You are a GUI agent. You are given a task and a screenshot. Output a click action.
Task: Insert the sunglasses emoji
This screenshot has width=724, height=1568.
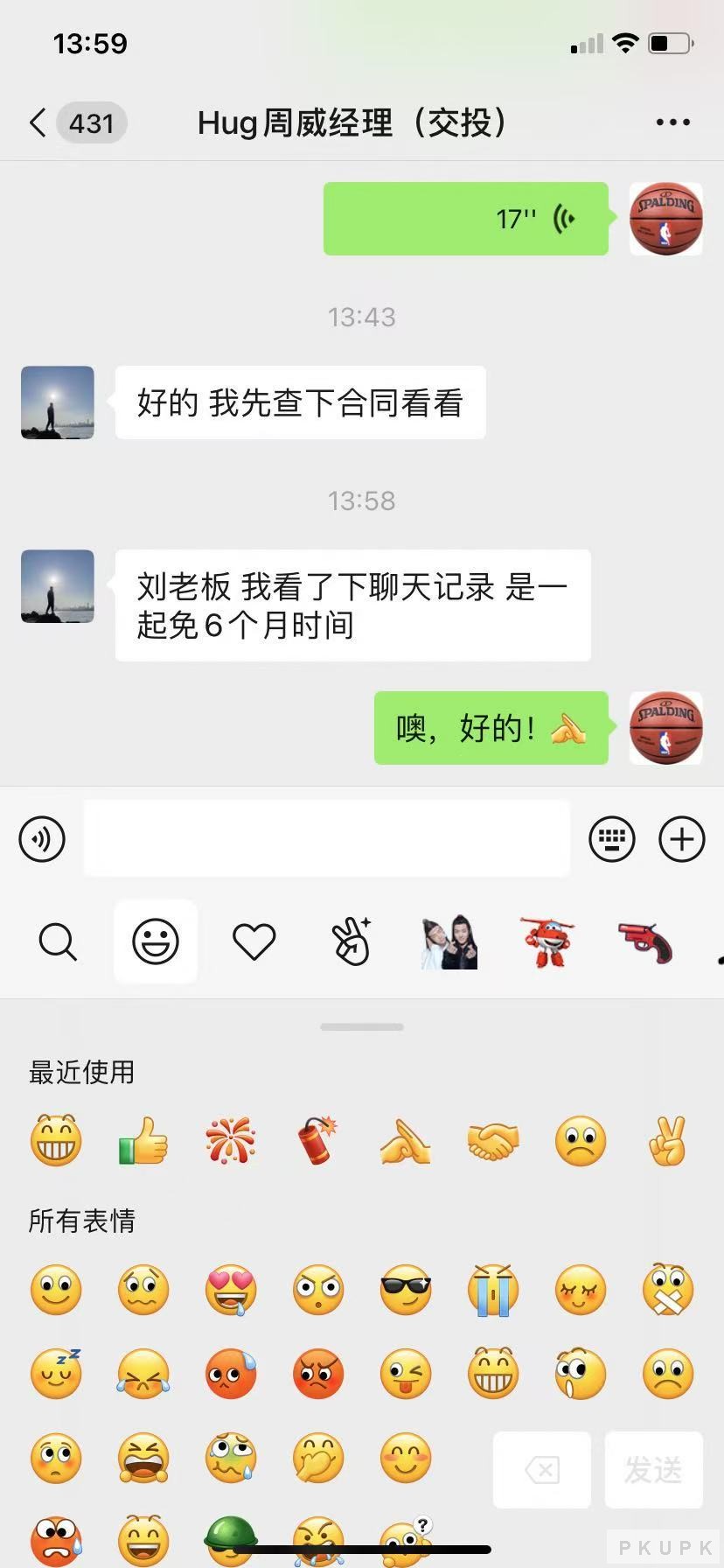406,1290
